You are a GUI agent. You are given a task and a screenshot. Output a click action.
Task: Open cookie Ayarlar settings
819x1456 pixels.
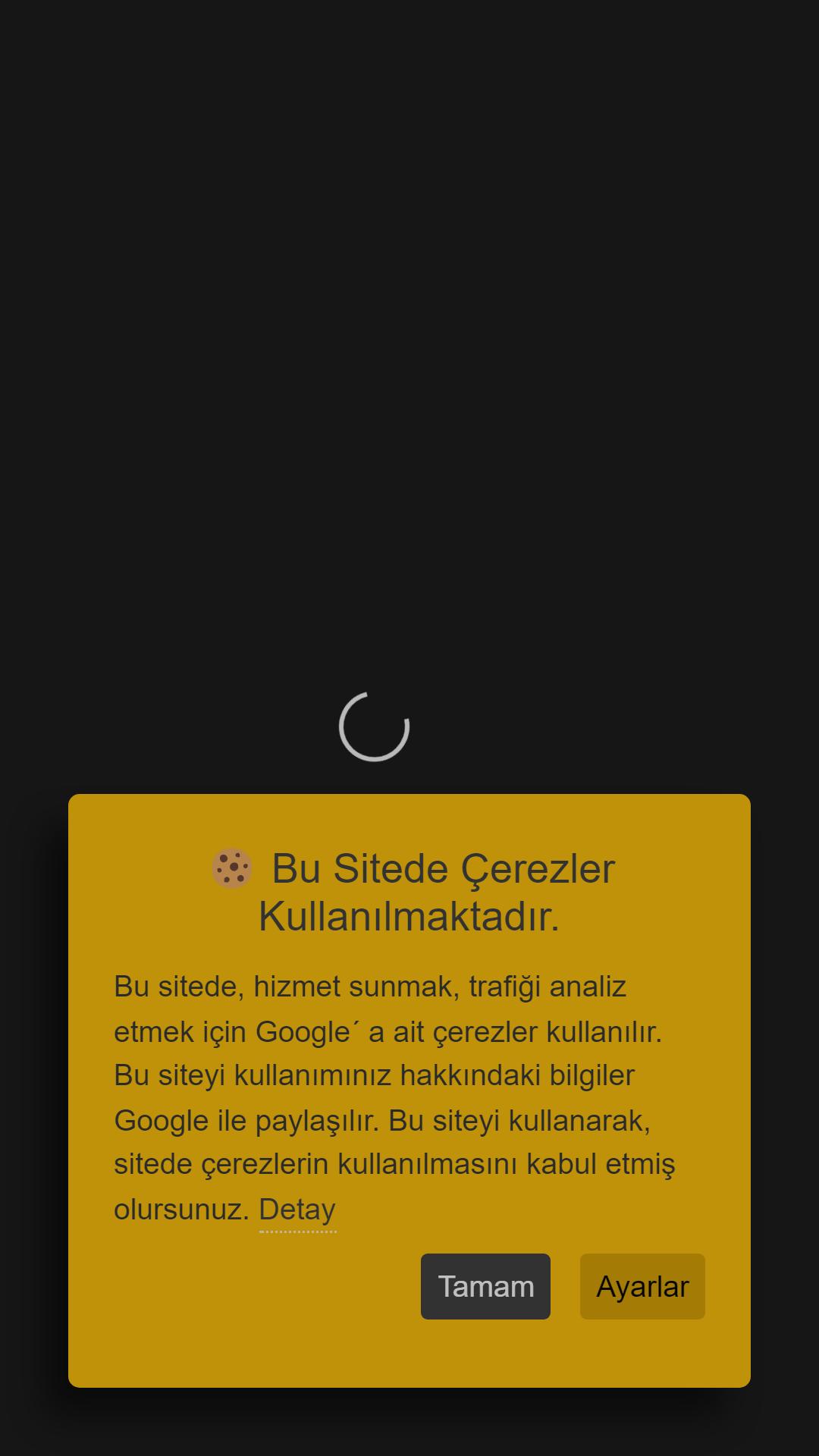point(642,1286)
